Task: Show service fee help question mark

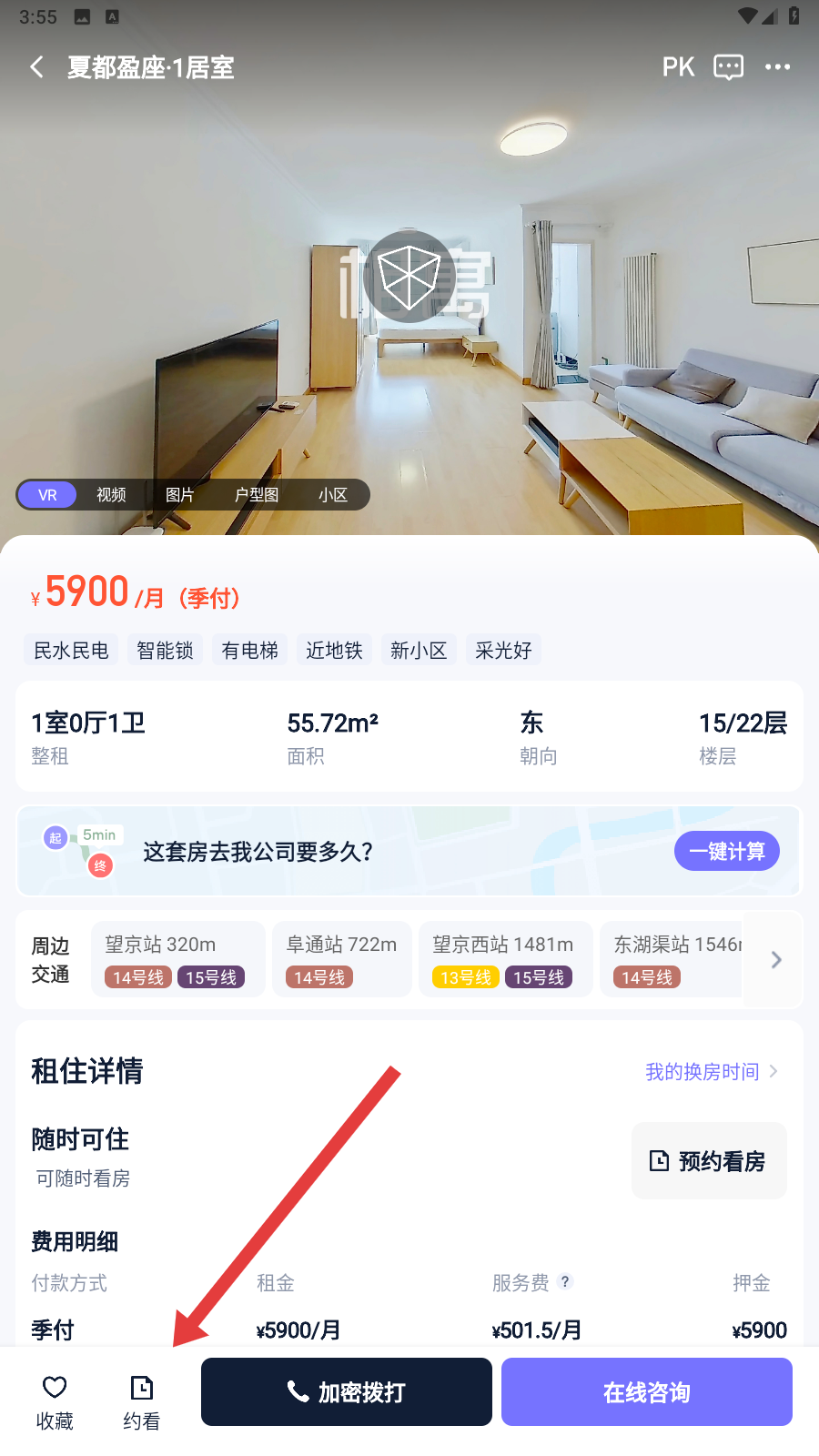Action: (x=565, y=1281)
